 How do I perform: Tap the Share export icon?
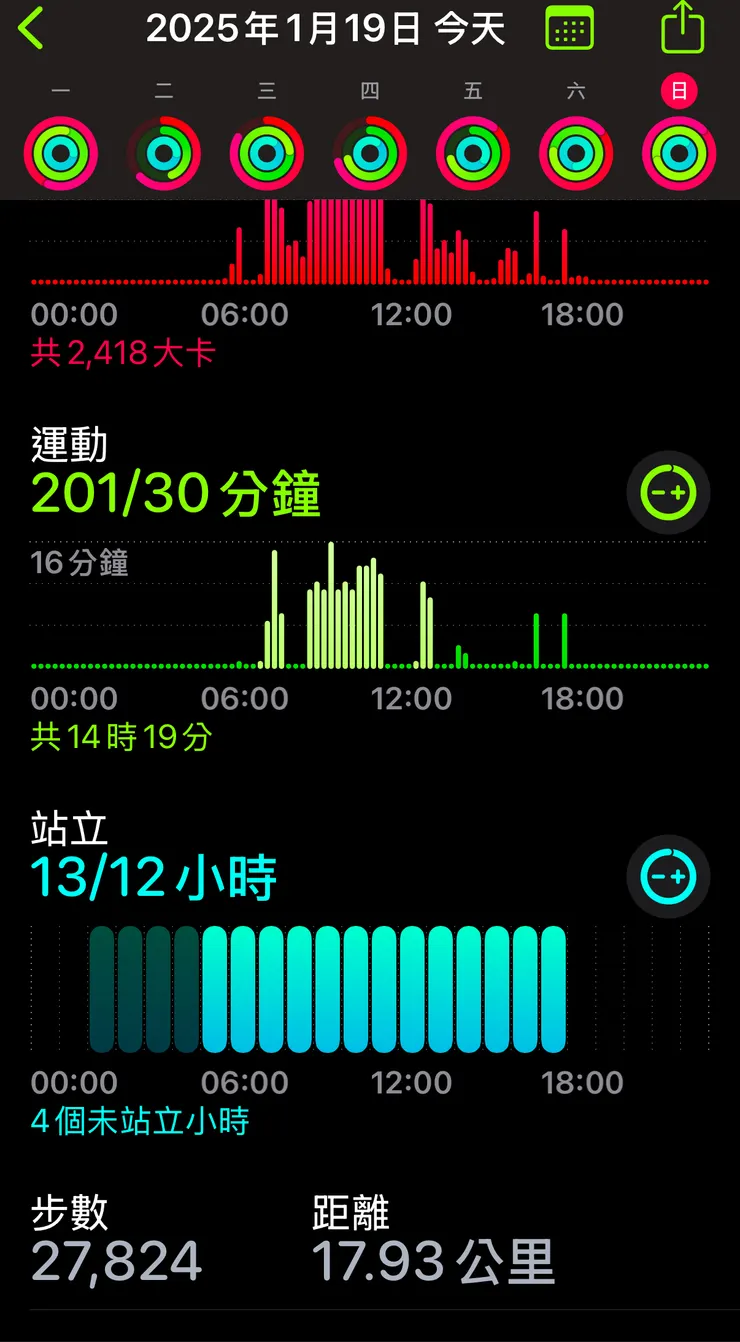click(684, 28)
